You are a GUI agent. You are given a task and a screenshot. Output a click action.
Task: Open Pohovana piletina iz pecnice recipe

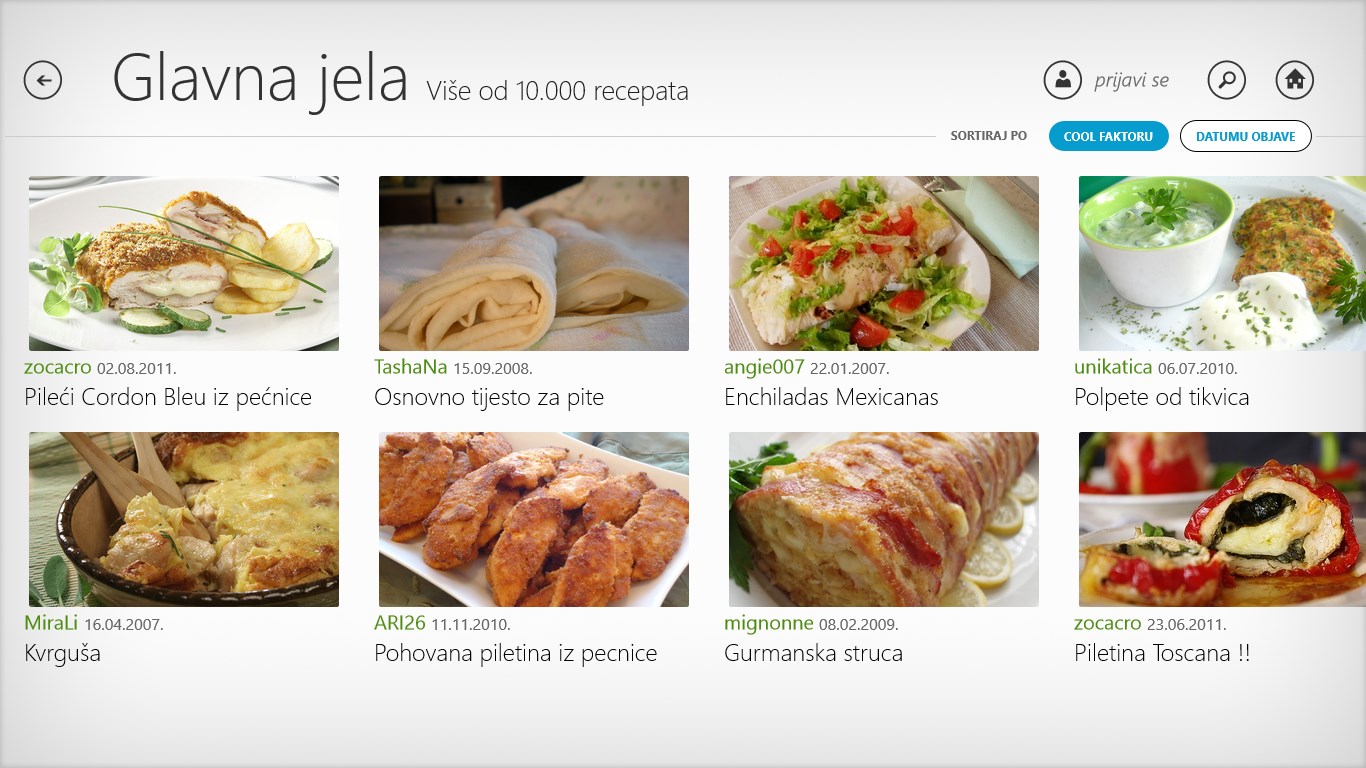coord(534,520)
